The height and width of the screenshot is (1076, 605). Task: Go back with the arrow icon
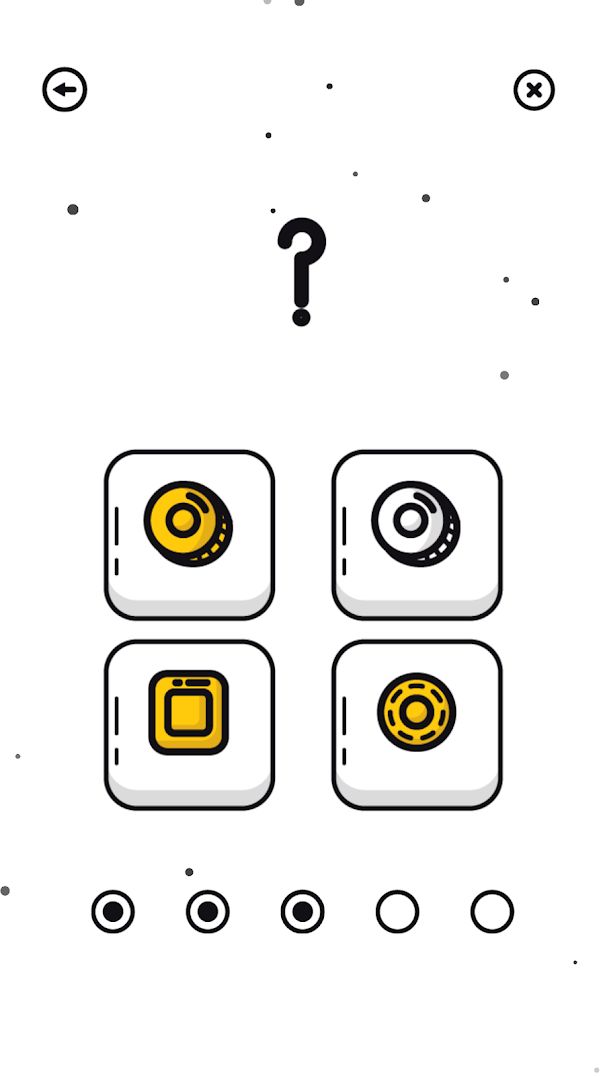(x=65, y=90)
